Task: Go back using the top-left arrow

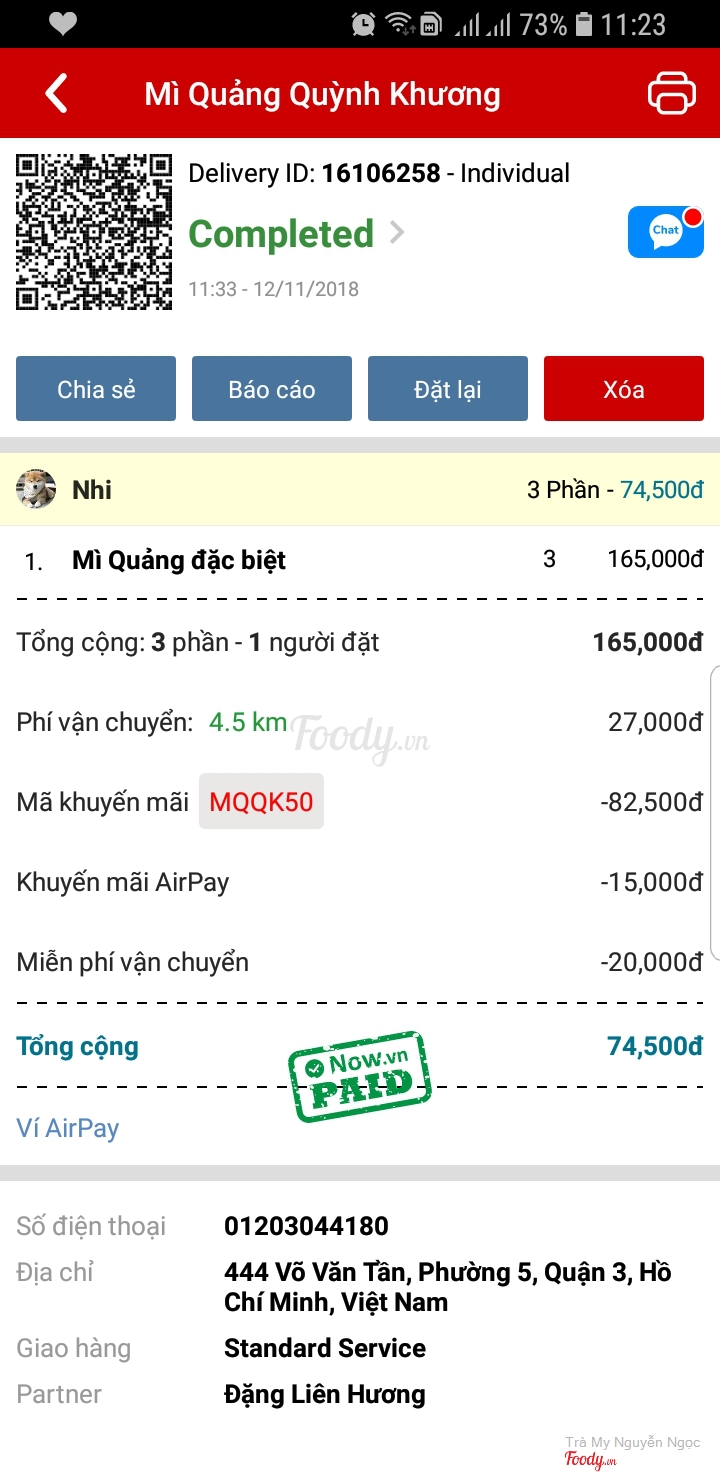Action: [57, 94]
